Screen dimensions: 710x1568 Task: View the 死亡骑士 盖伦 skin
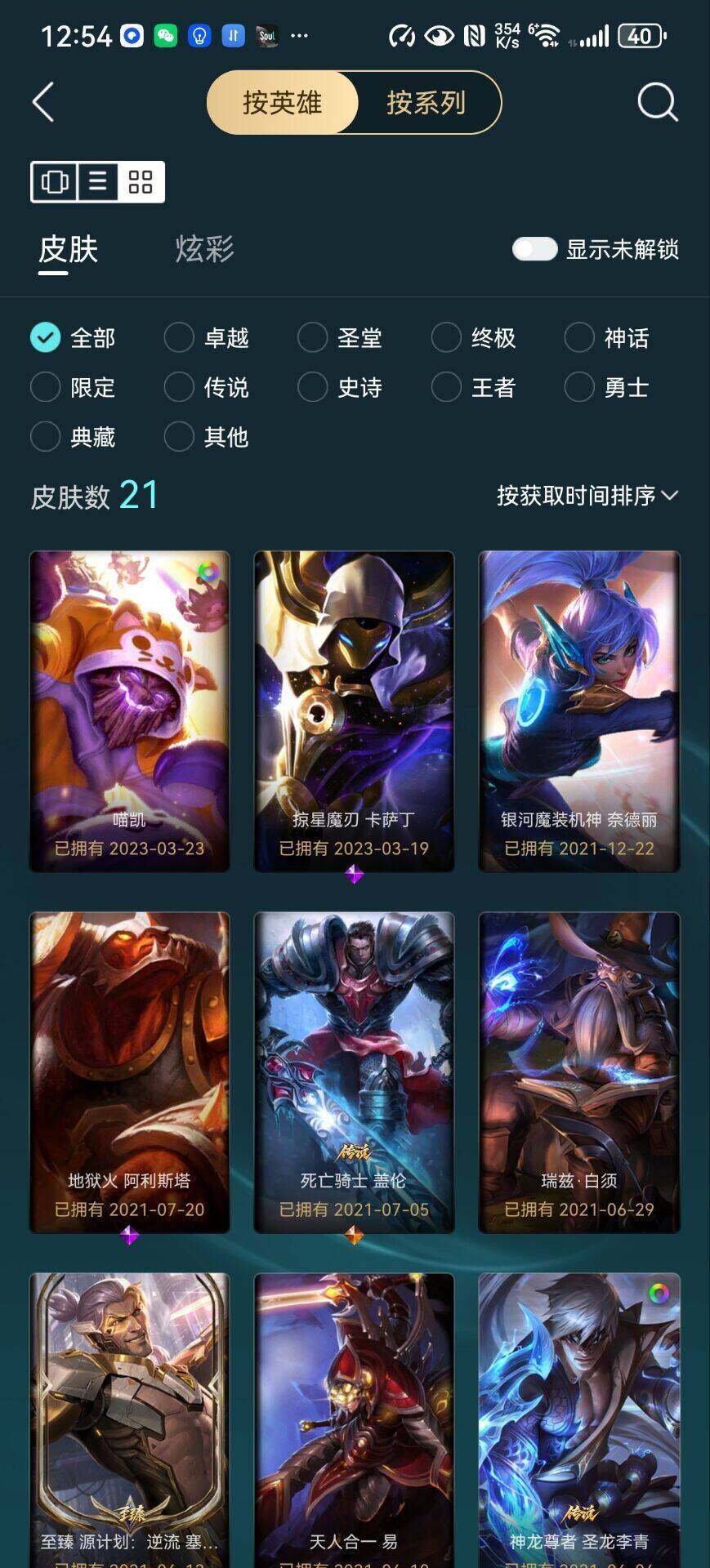pos(354,1072)
